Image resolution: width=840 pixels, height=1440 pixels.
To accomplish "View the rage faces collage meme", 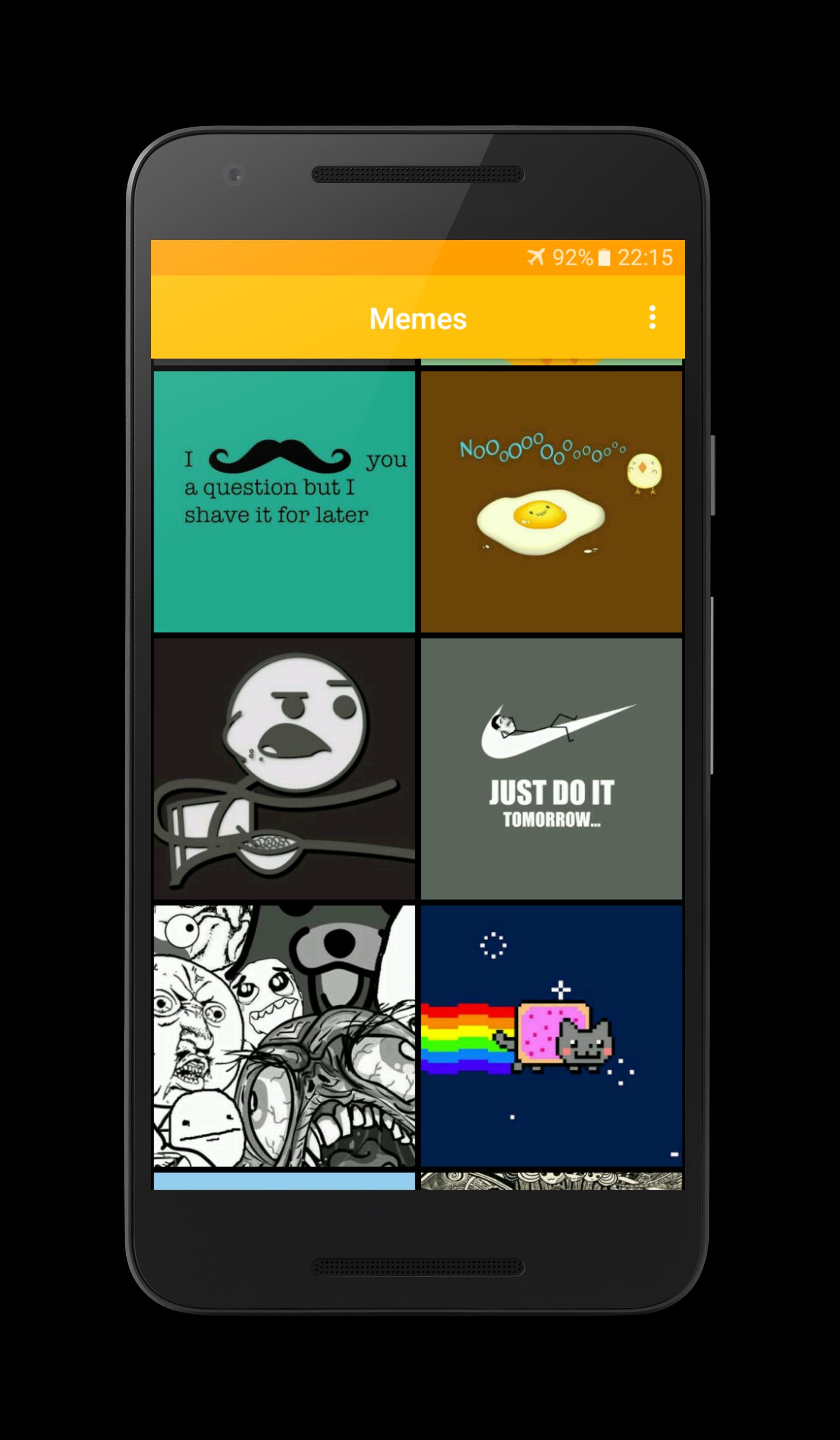I will 284,1036.
